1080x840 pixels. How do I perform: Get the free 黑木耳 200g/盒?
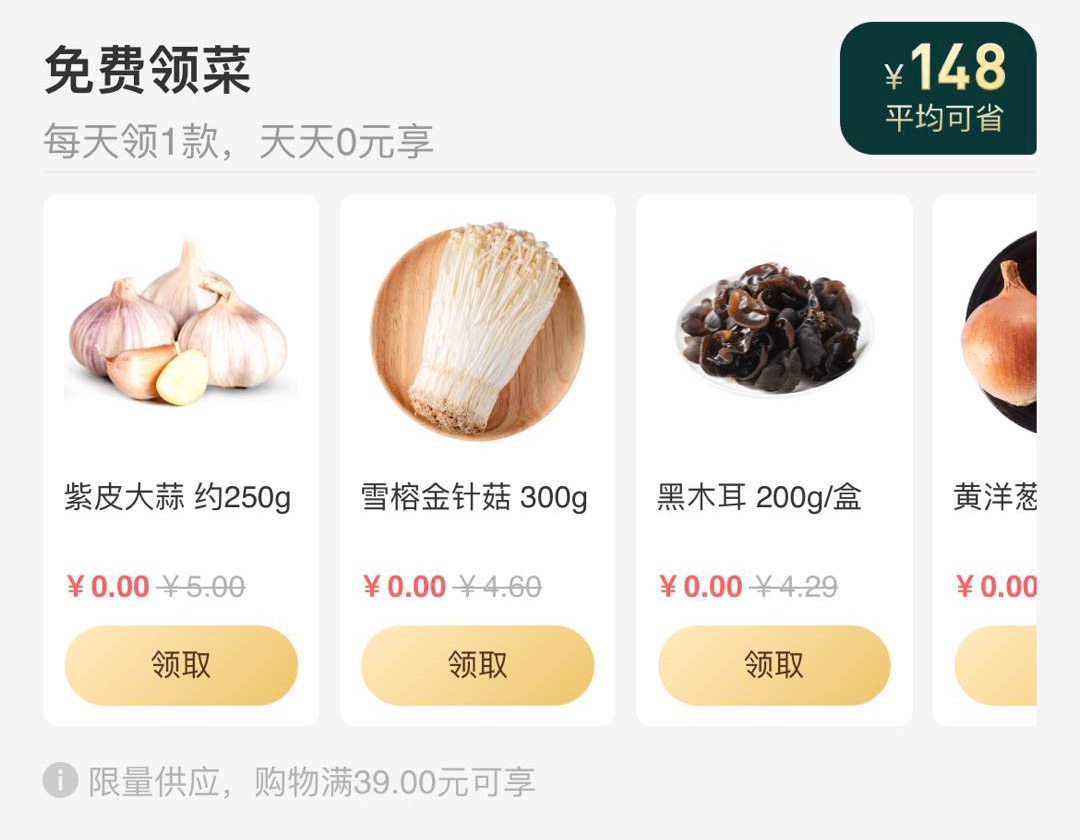774,665
